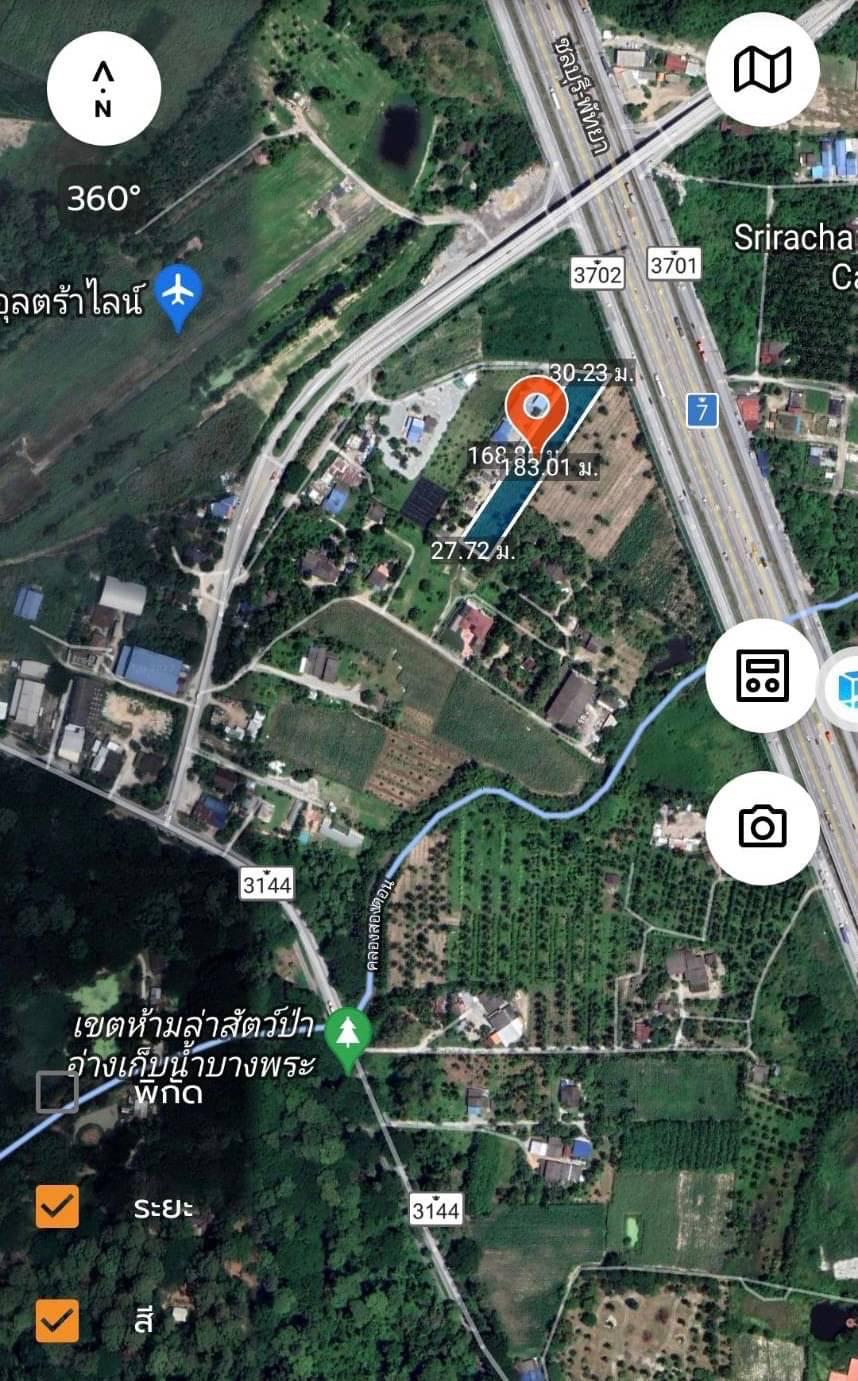
Task: Open the area calculator button
Action: click(762, 675)
